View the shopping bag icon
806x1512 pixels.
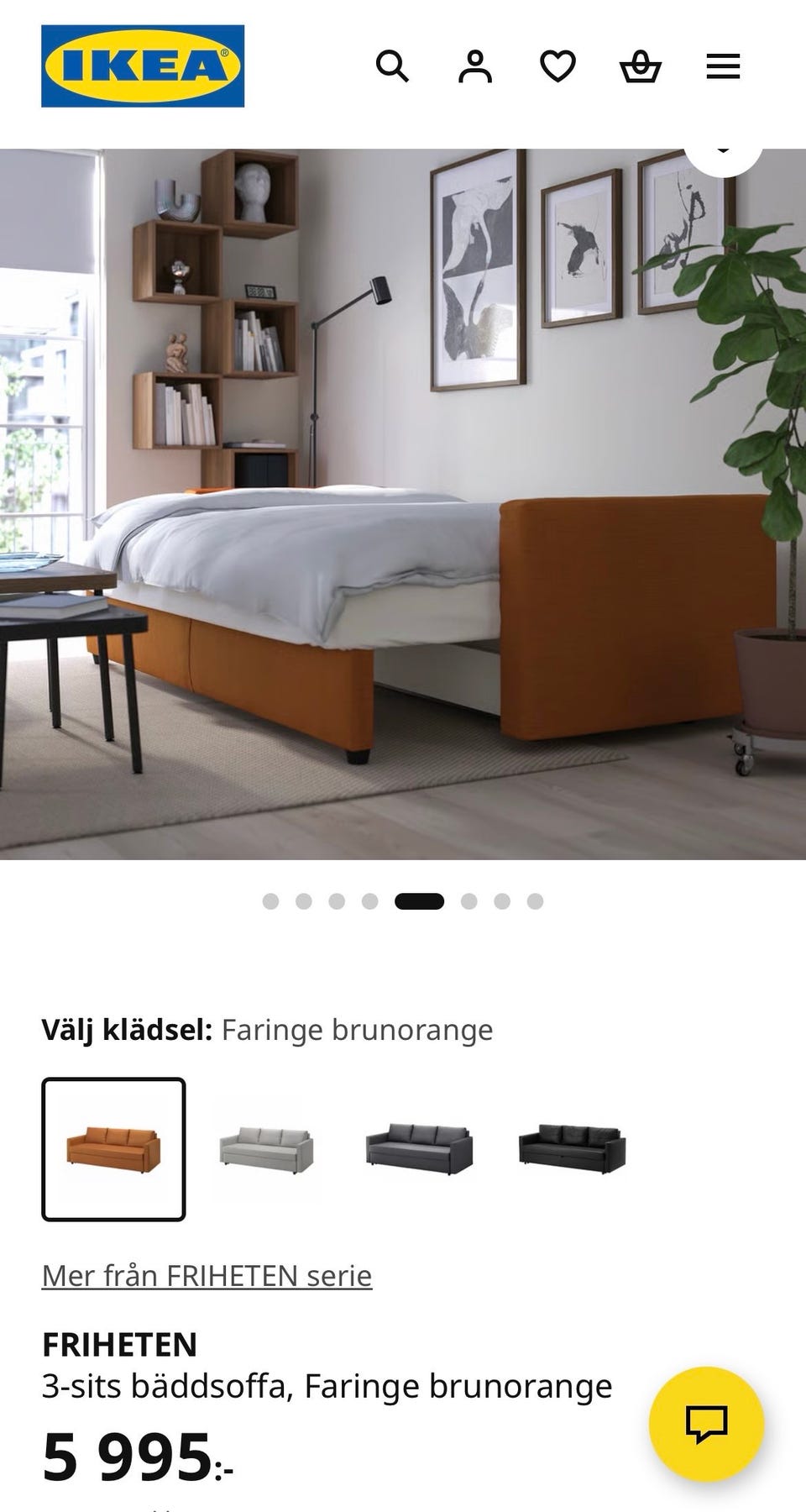pyautogui.click(x=641, y=66)
